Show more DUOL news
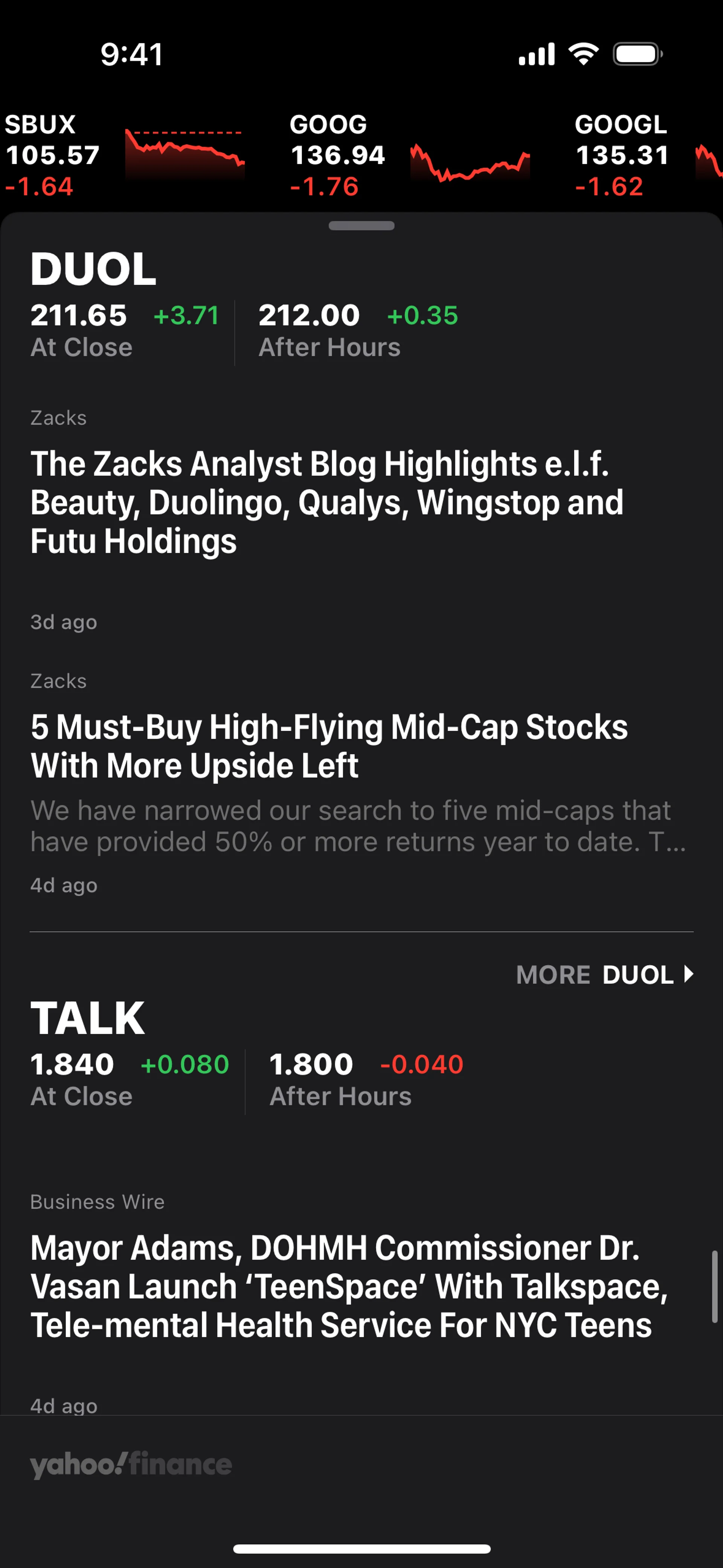Viewport: 723px width, 1568px height. 604,975
